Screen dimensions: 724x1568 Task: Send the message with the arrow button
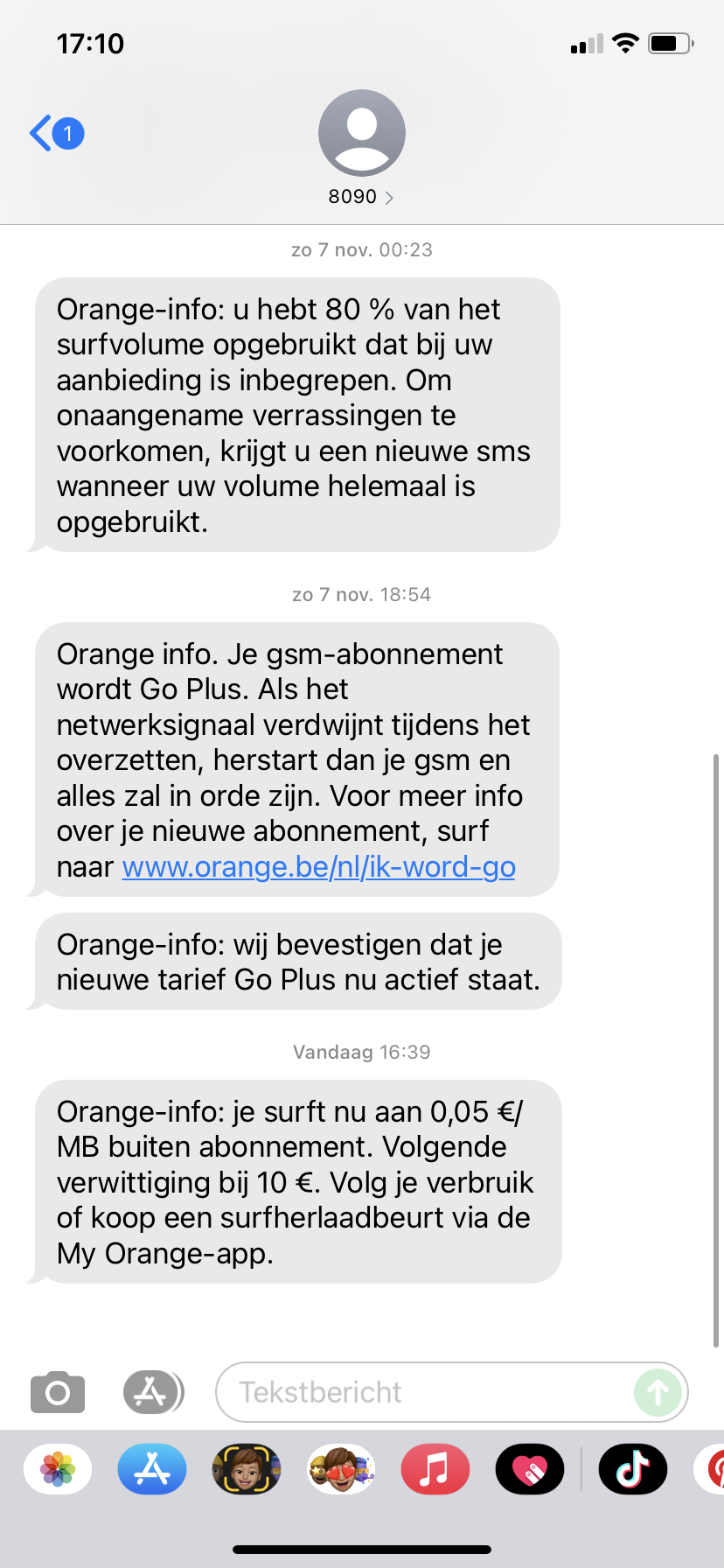(658, 1392)
